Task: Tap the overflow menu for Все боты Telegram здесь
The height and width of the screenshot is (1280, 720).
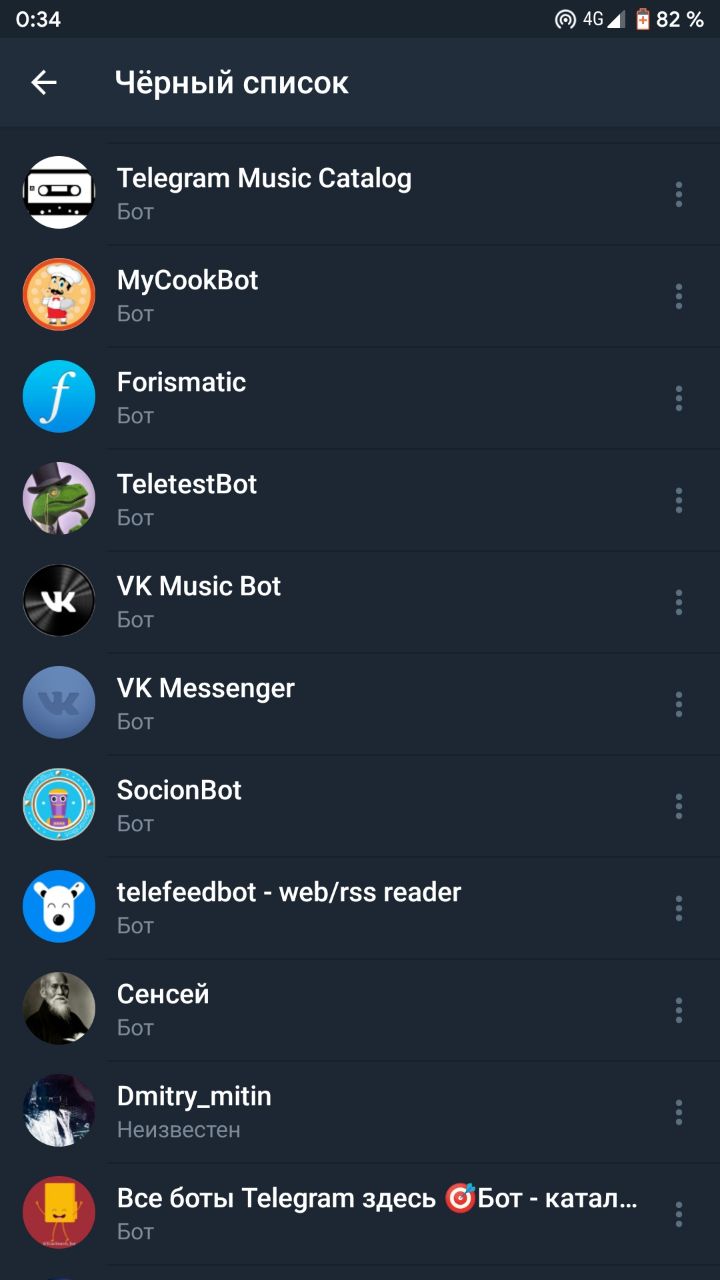Action: pos(678,1214)
